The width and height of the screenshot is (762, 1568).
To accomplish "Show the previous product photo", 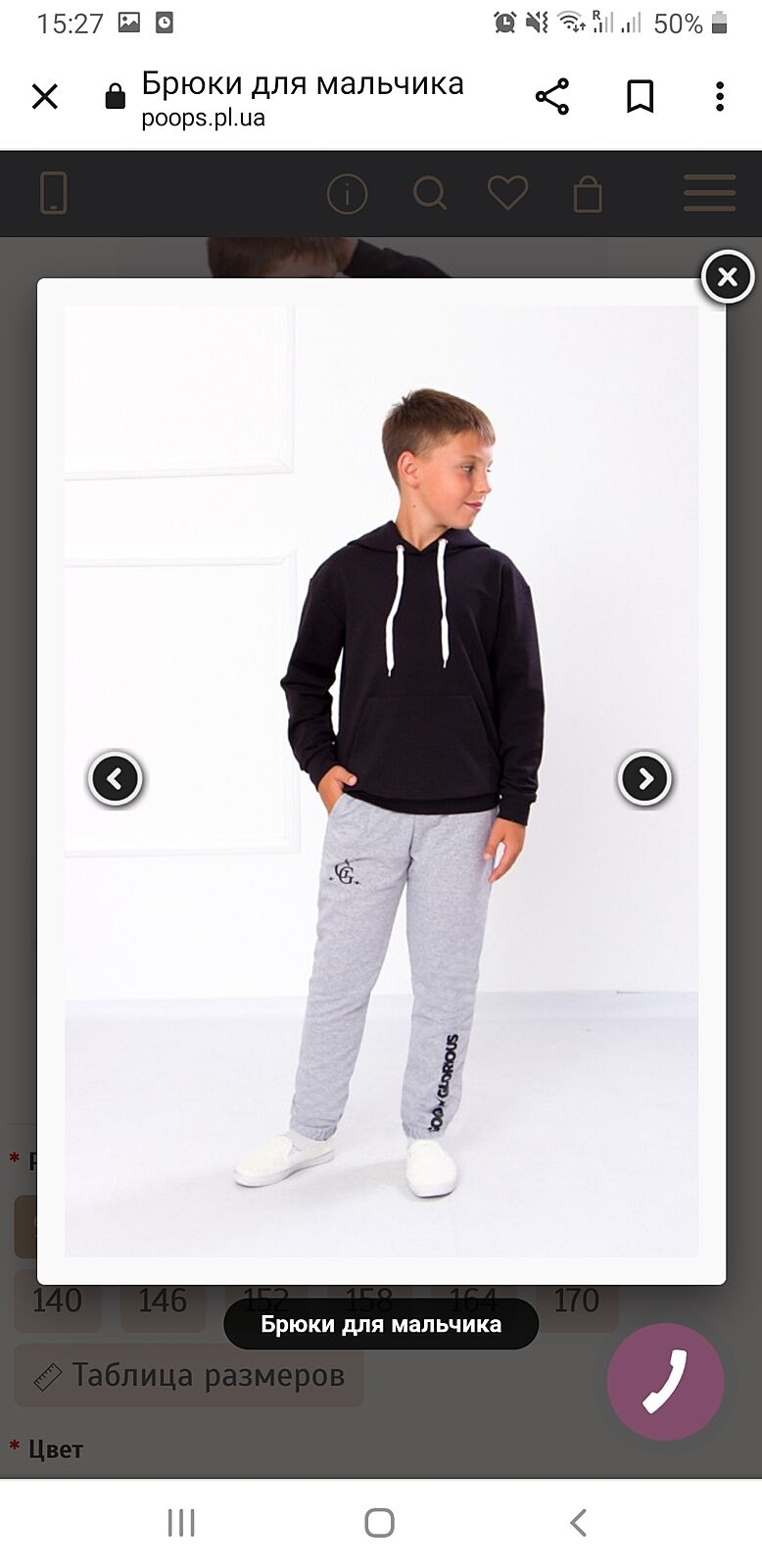I will [116, 779].
